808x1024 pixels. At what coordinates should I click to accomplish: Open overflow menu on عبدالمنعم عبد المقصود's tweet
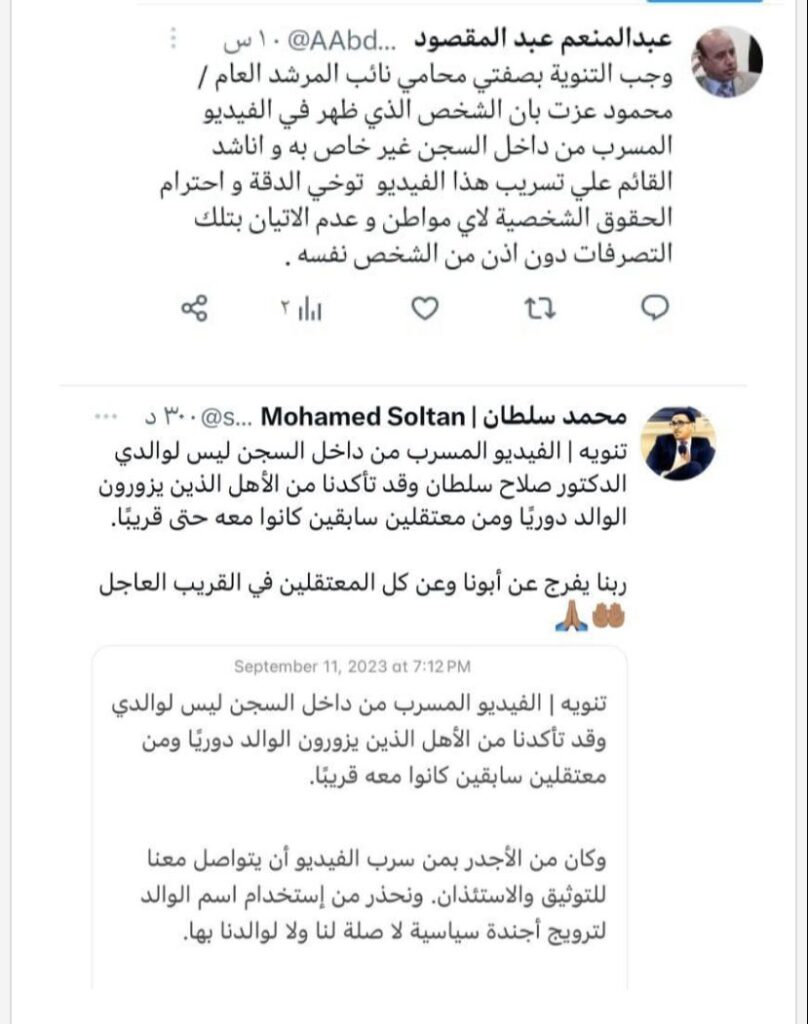coord(174,41)
